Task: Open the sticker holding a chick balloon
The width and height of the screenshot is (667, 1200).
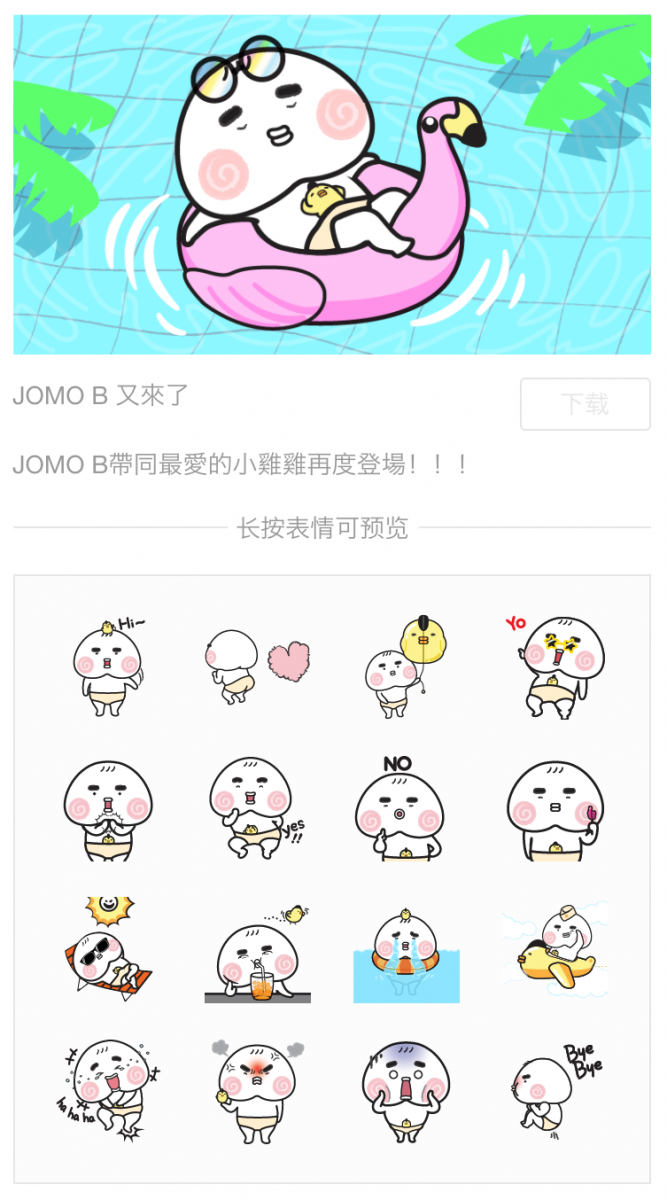Action: pos(404,667)
